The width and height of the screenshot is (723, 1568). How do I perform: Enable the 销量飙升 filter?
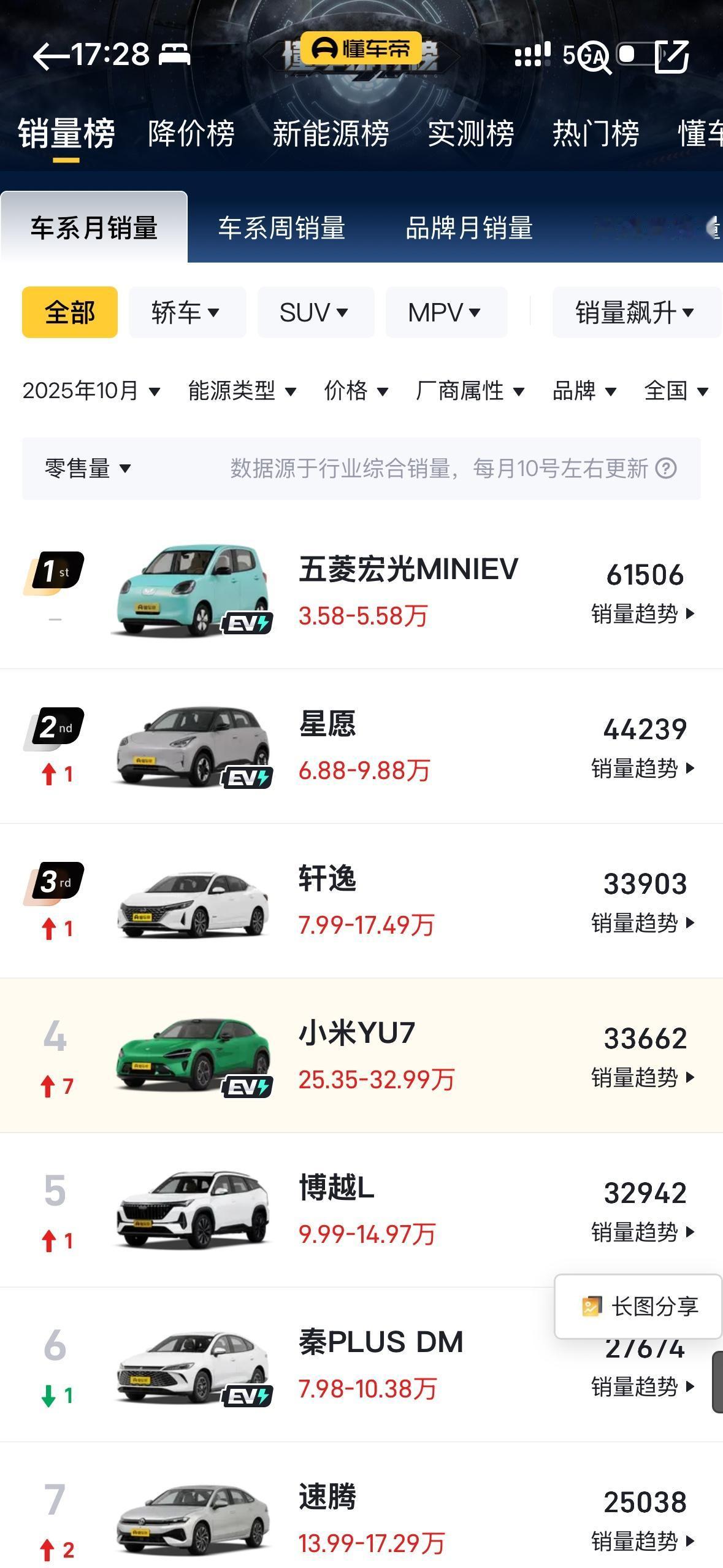point(635,312)
